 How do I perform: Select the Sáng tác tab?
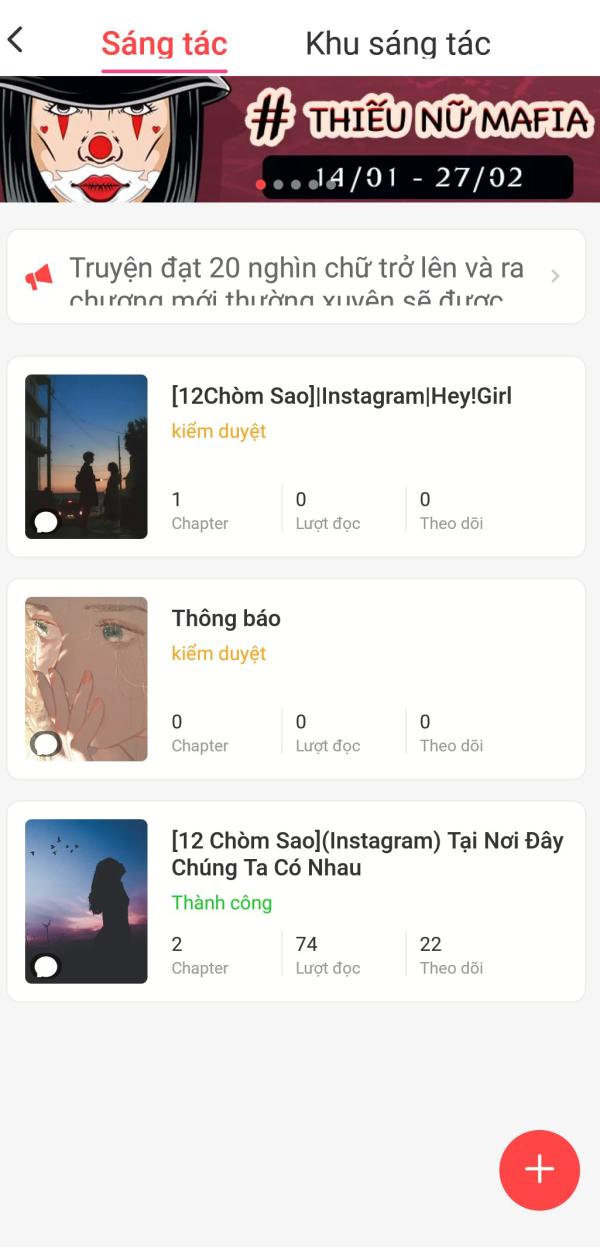coord(164,43)
